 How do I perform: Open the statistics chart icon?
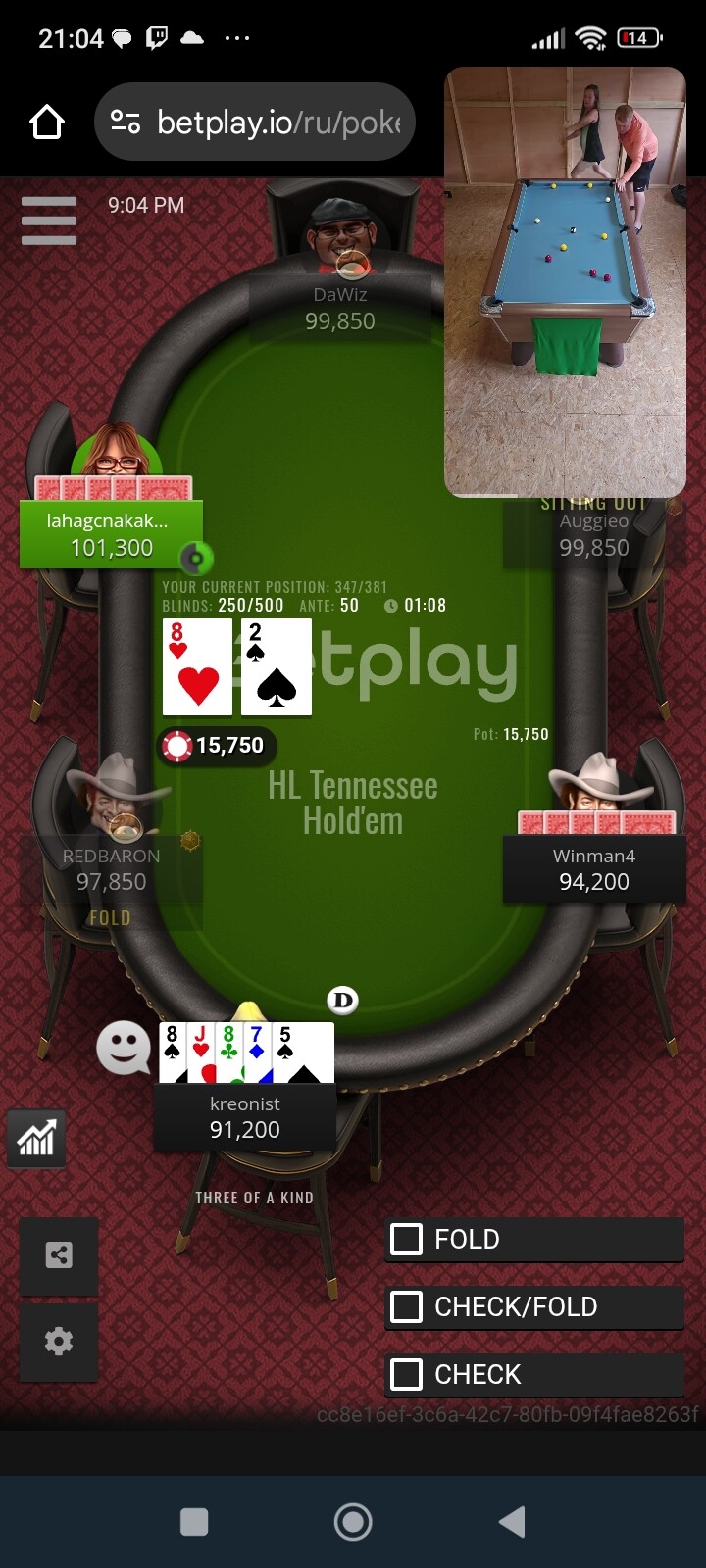[x=36, y=1139]
